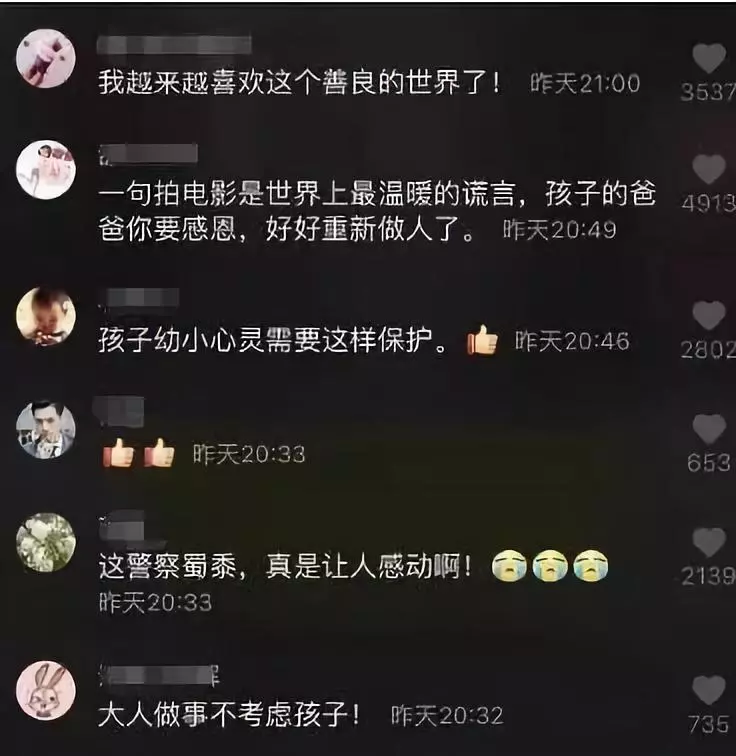This screenshot has height=756, width=736.
Task: Open avatar beside '这警察蜀黍' comment
Action: tap(46, 542)
